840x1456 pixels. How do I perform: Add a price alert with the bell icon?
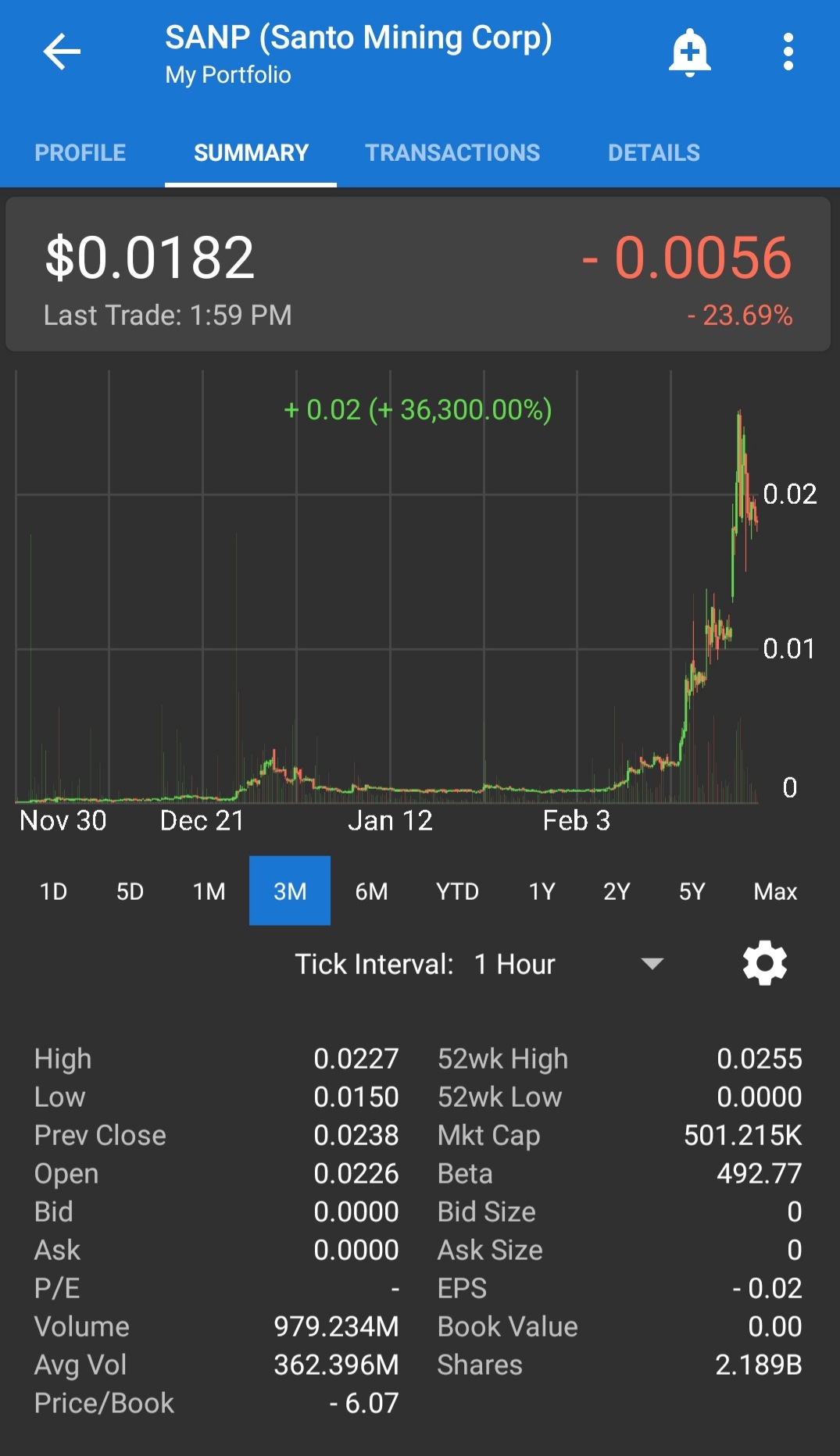point(689,52)
